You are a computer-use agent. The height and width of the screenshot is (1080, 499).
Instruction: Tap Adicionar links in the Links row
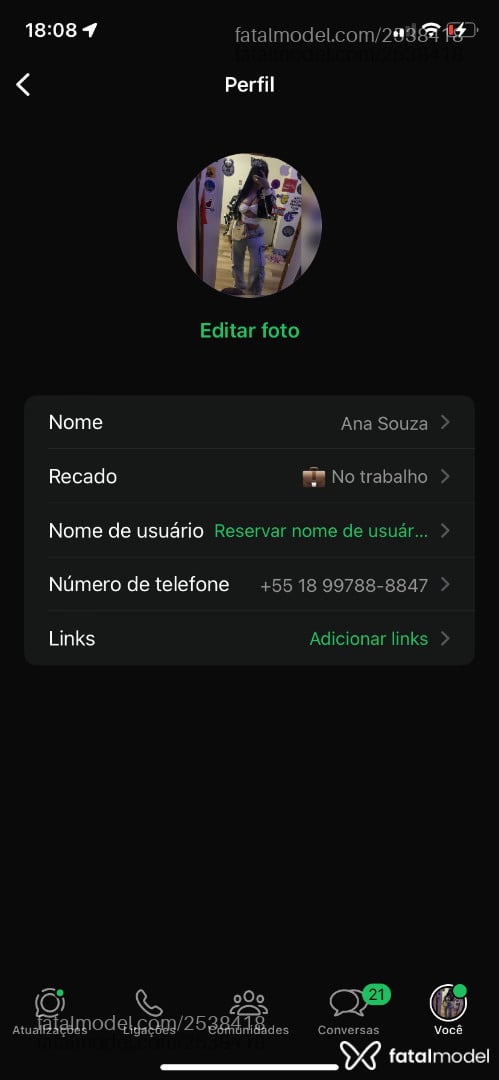pyautogui.click(x=369, y=639)
